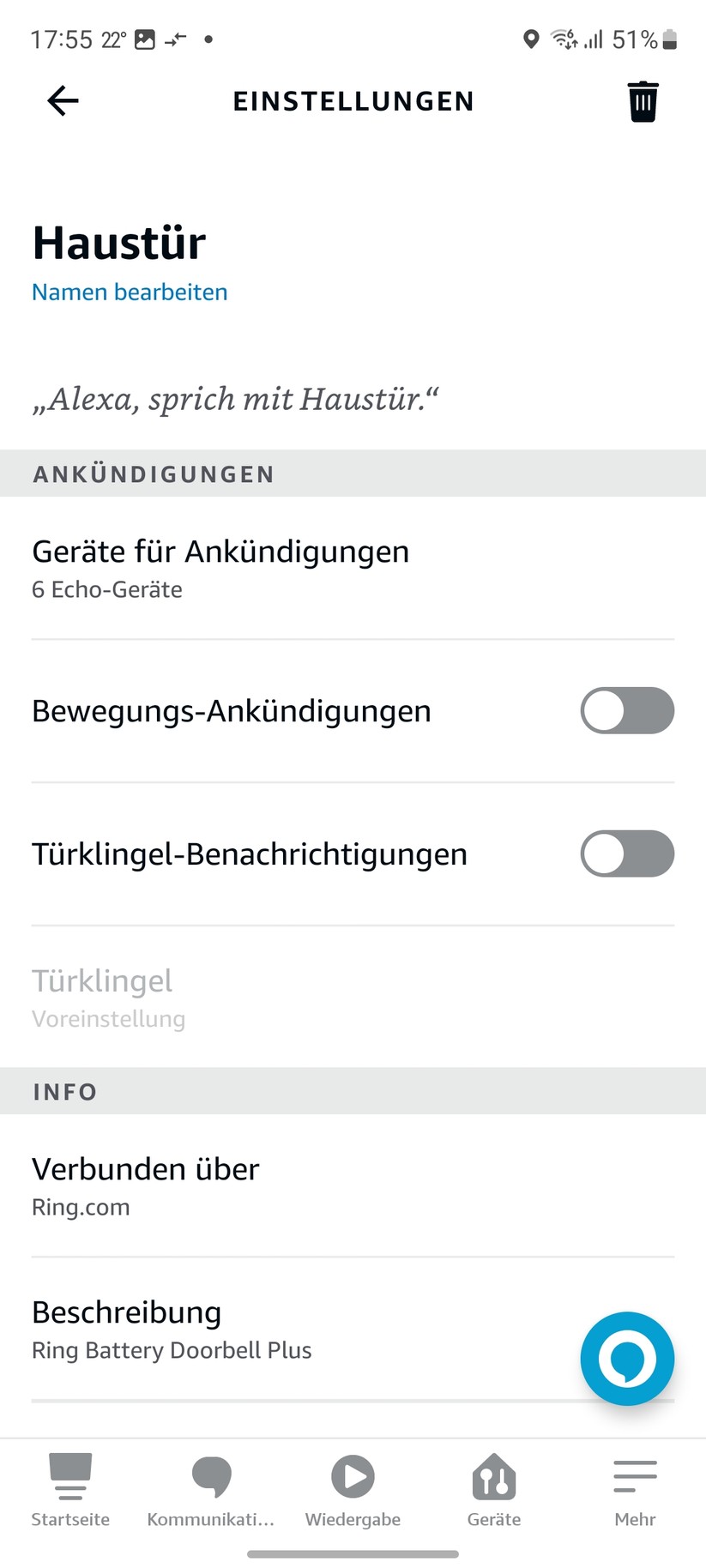
Task: Tap the blue Alexa voice assistant icon
Action: [627, 1359]
